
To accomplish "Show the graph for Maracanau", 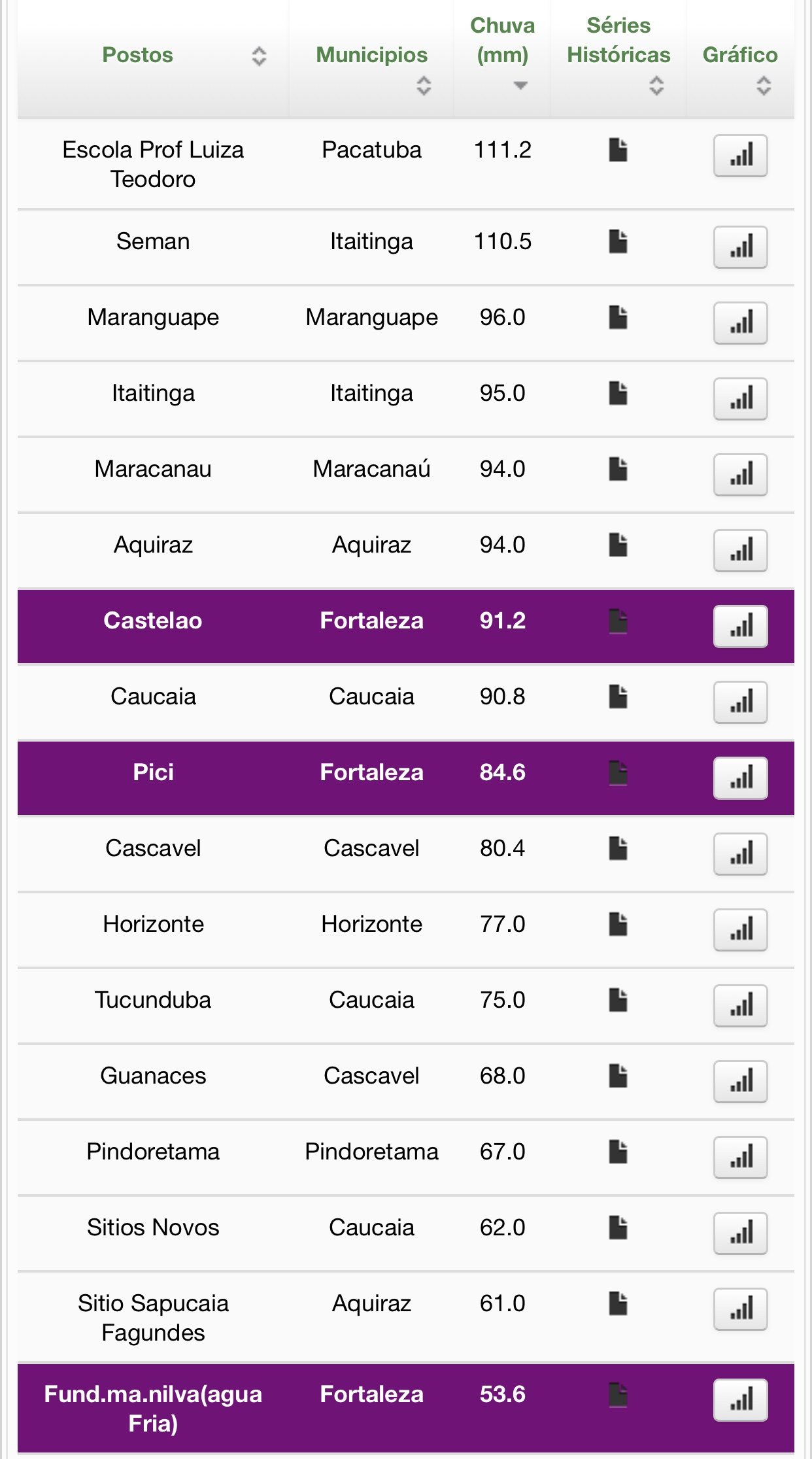I will [x=740, y=475].
